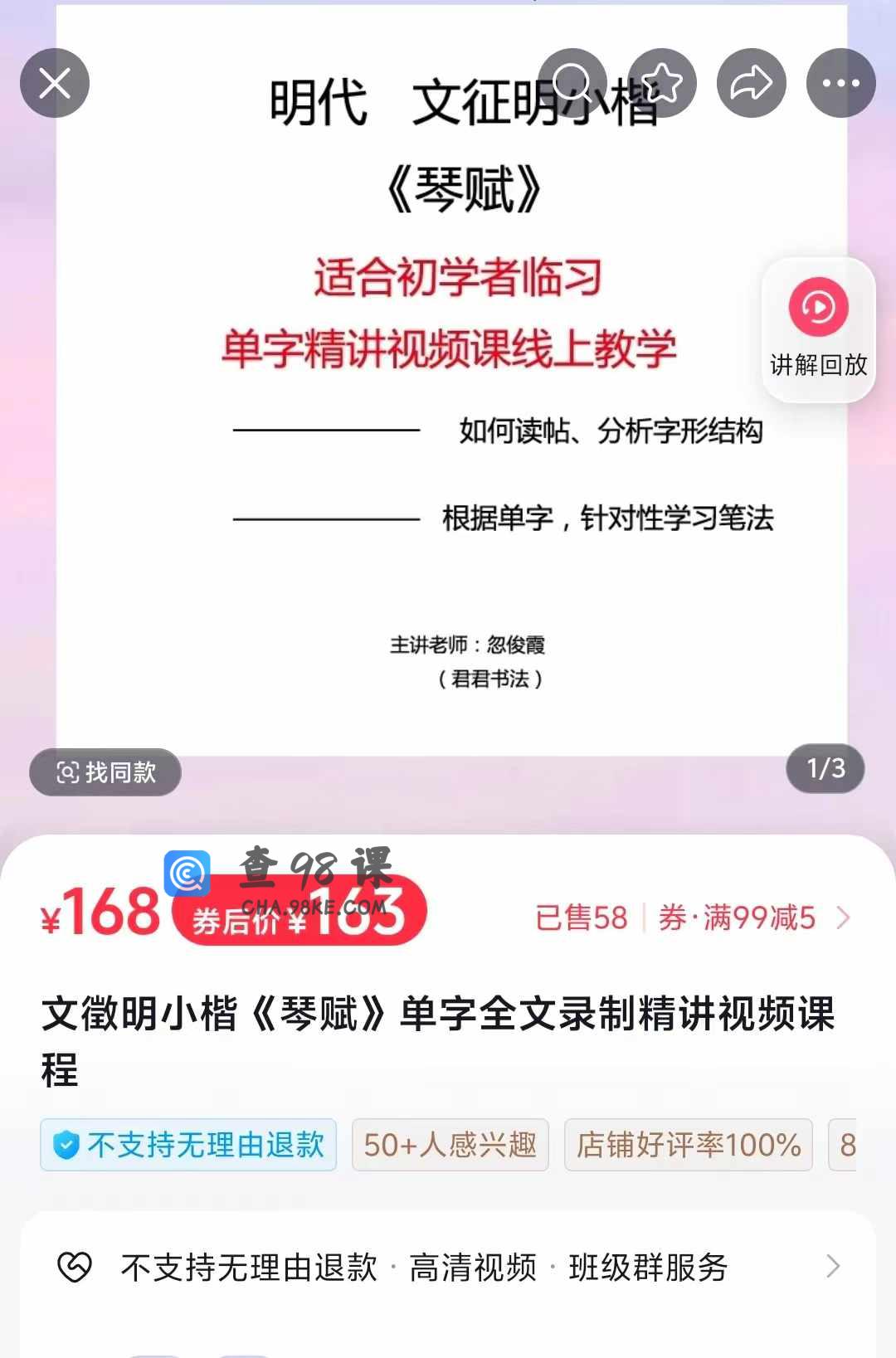
Task: Tap the 不支持无理由退款 tag
Action: pos(188,1145)
